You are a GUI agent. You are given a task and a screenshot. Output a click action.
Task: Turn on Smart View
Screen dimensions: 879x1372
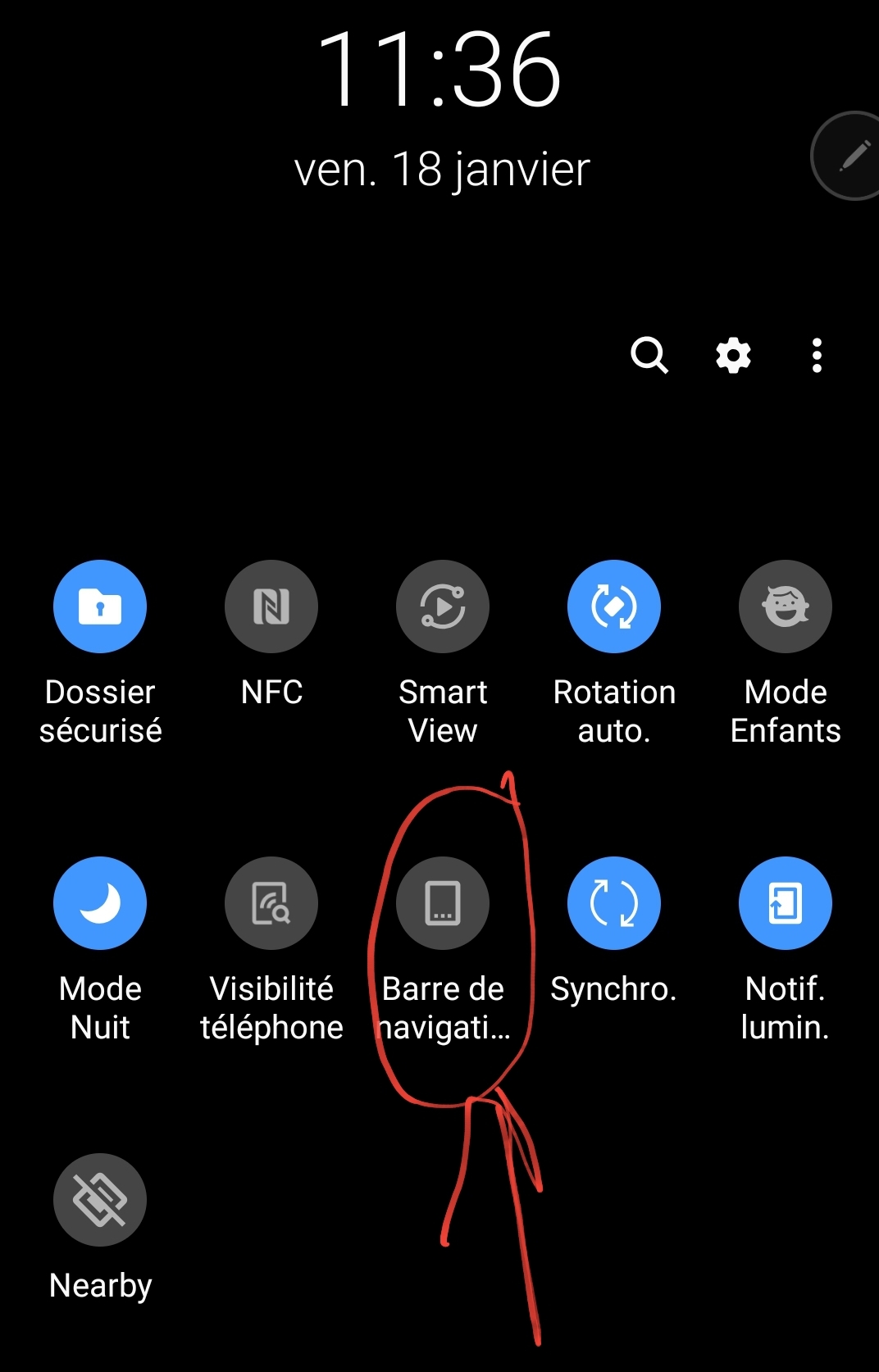point(443,606)
